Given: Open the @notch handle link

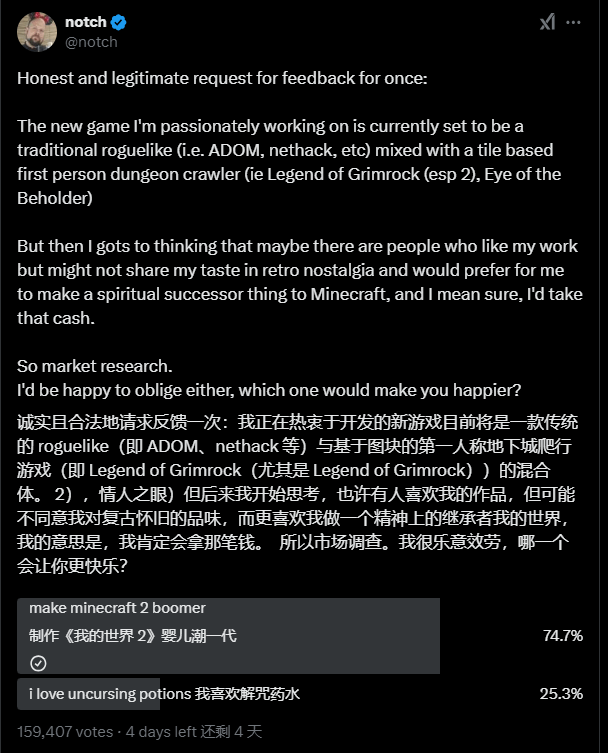Looking at the screenshot, I should 91,42.
